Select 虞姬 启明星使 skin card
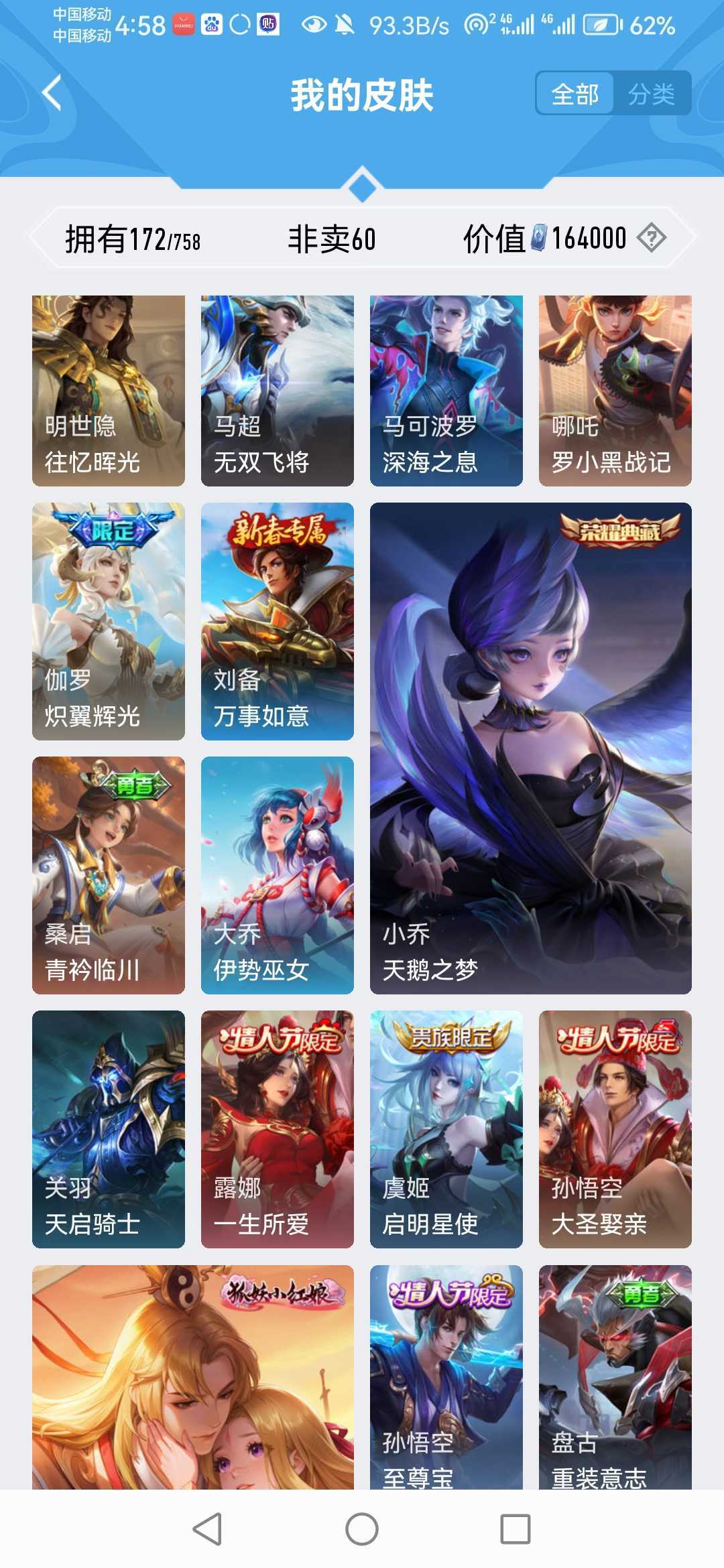Image resolution: width=724 pixels, height=1568 pixels. (446, 1129)
